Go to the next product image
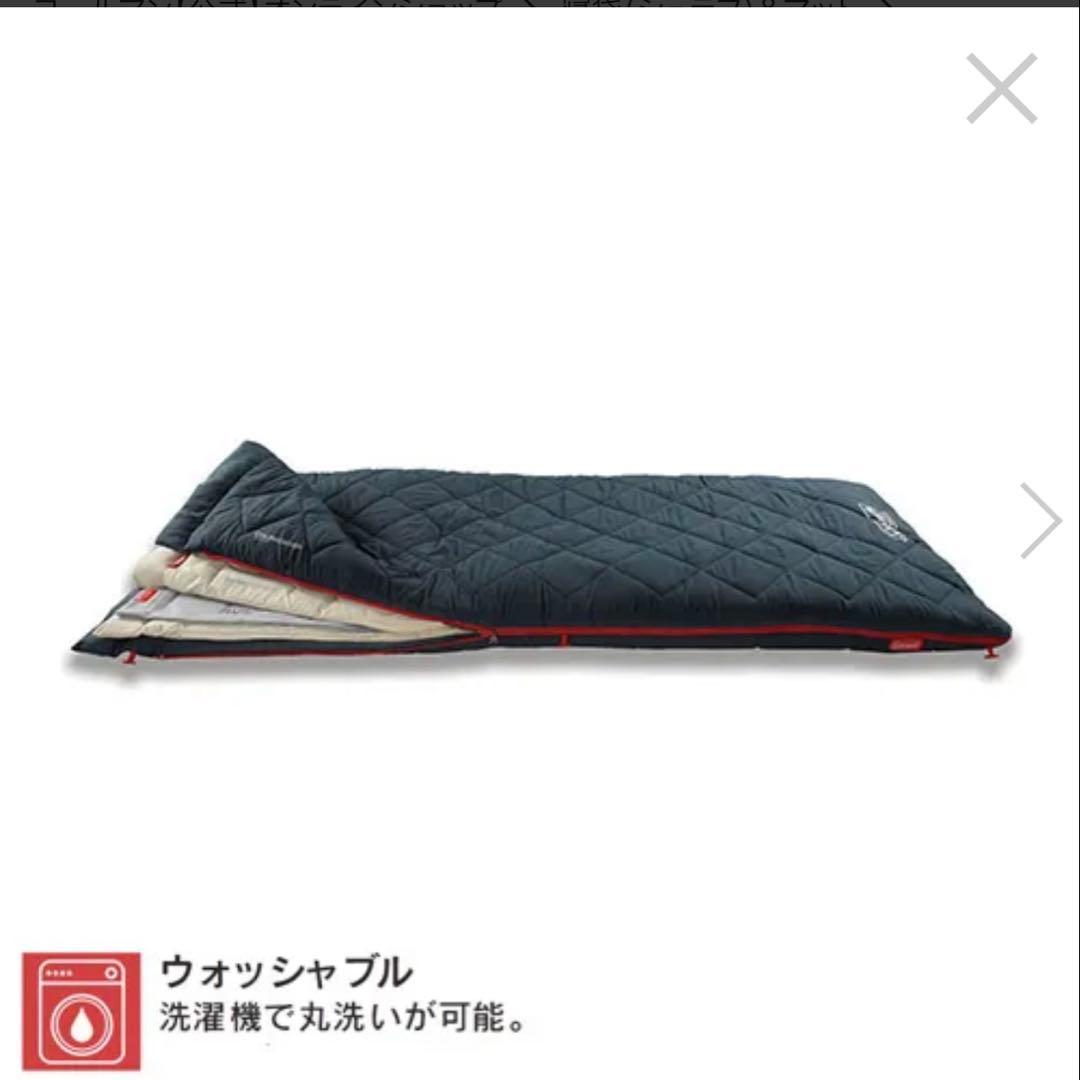The width and height of the screenshot is (1080, 1080). click(1041, 520)
